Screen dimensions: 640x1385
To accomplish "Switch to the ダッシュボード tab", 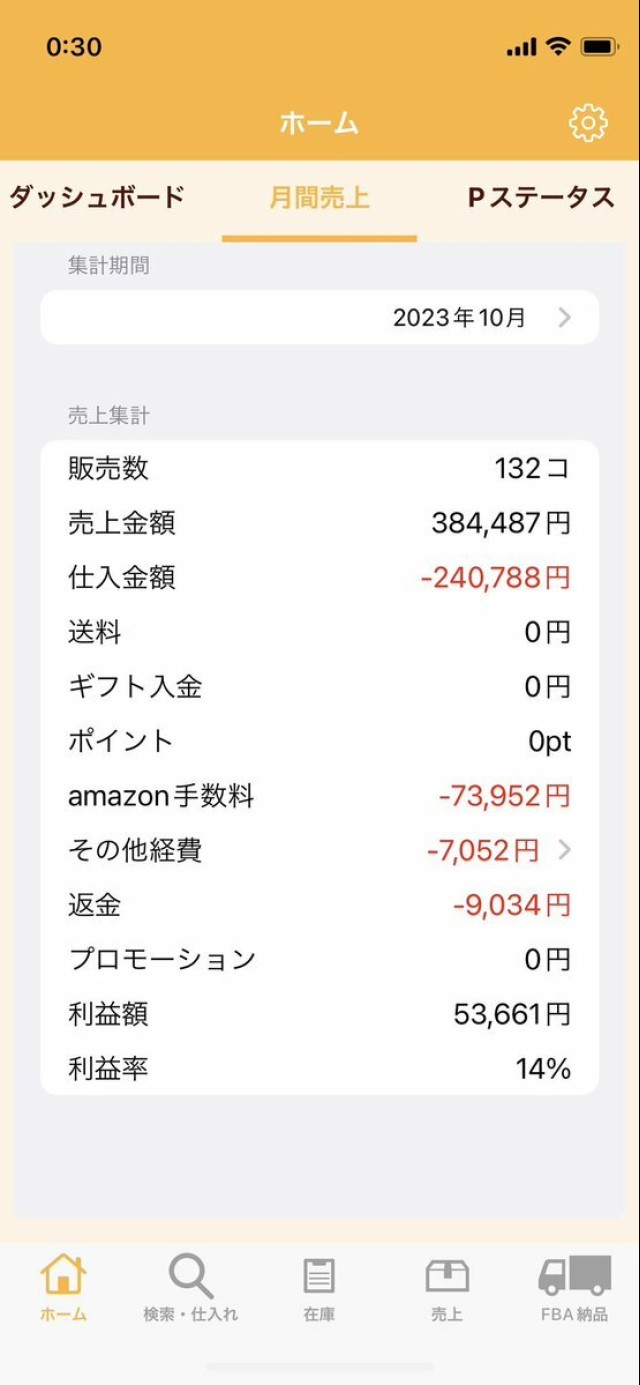I will [97, 198].
